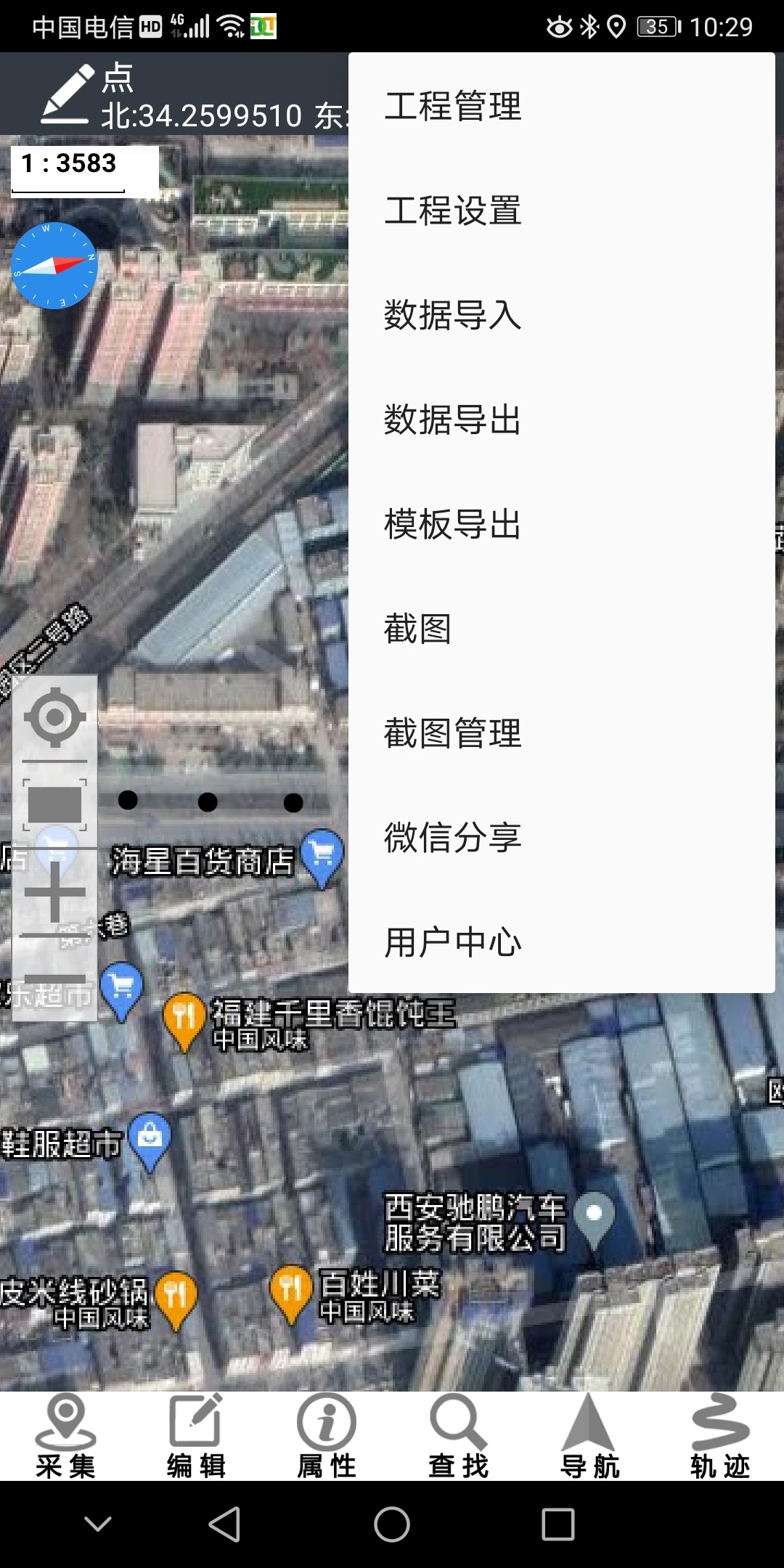
Task: Tap the pencil edit icon
Action: click(67, 93)
